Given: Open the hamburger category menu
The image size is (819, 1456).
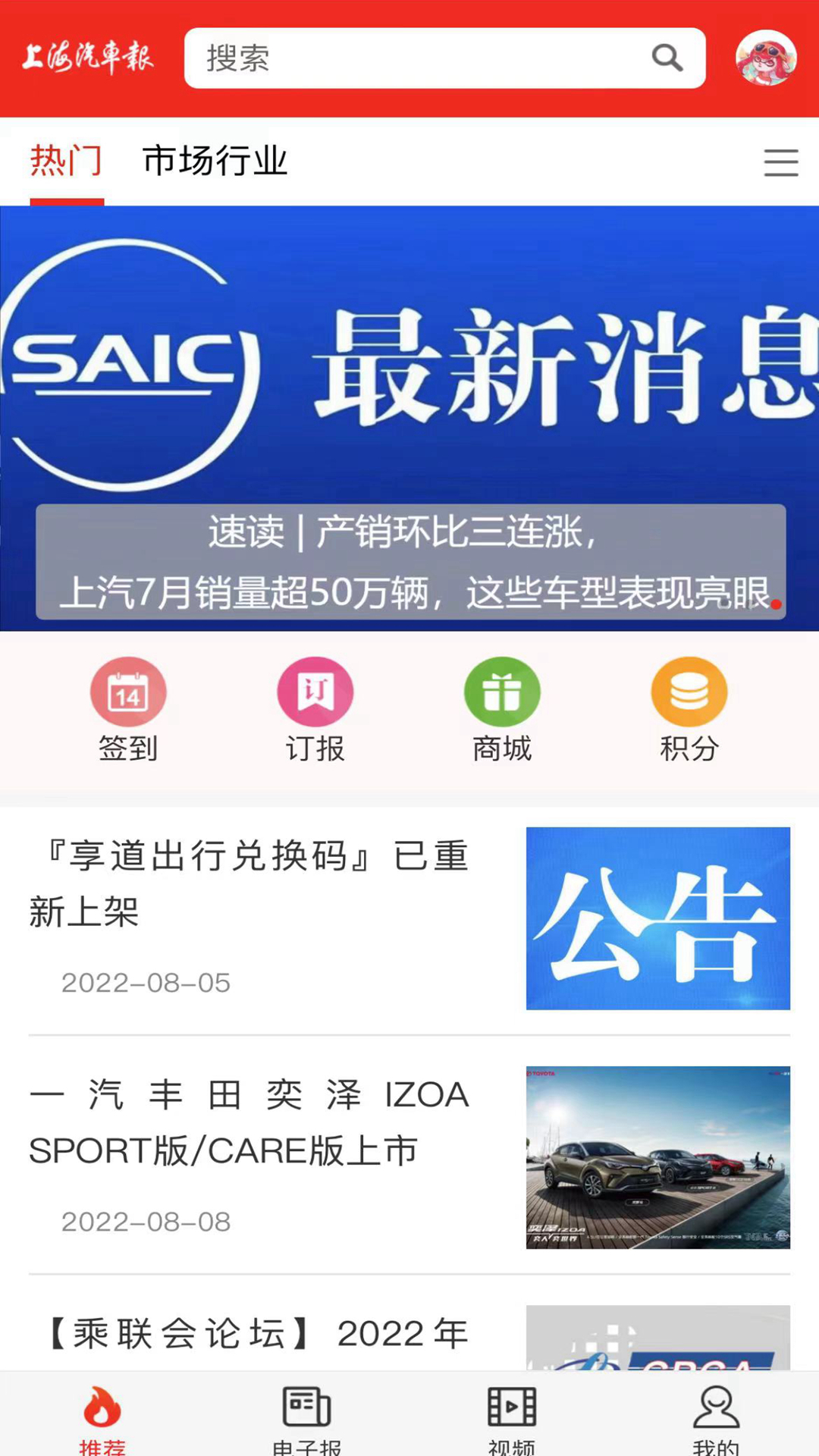Looking at the screenshot, I should pyautogui.click(x=780, y=163).
